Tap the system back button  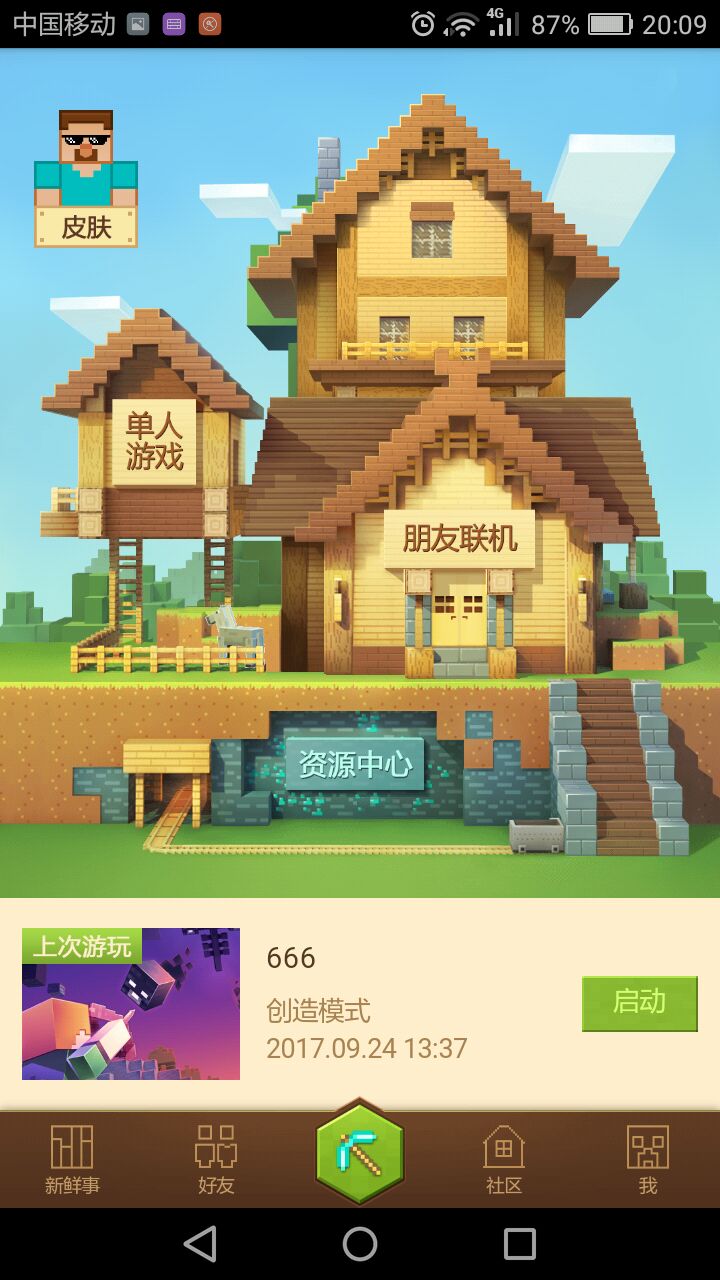pyautogui.click(x=200, y=1244)
